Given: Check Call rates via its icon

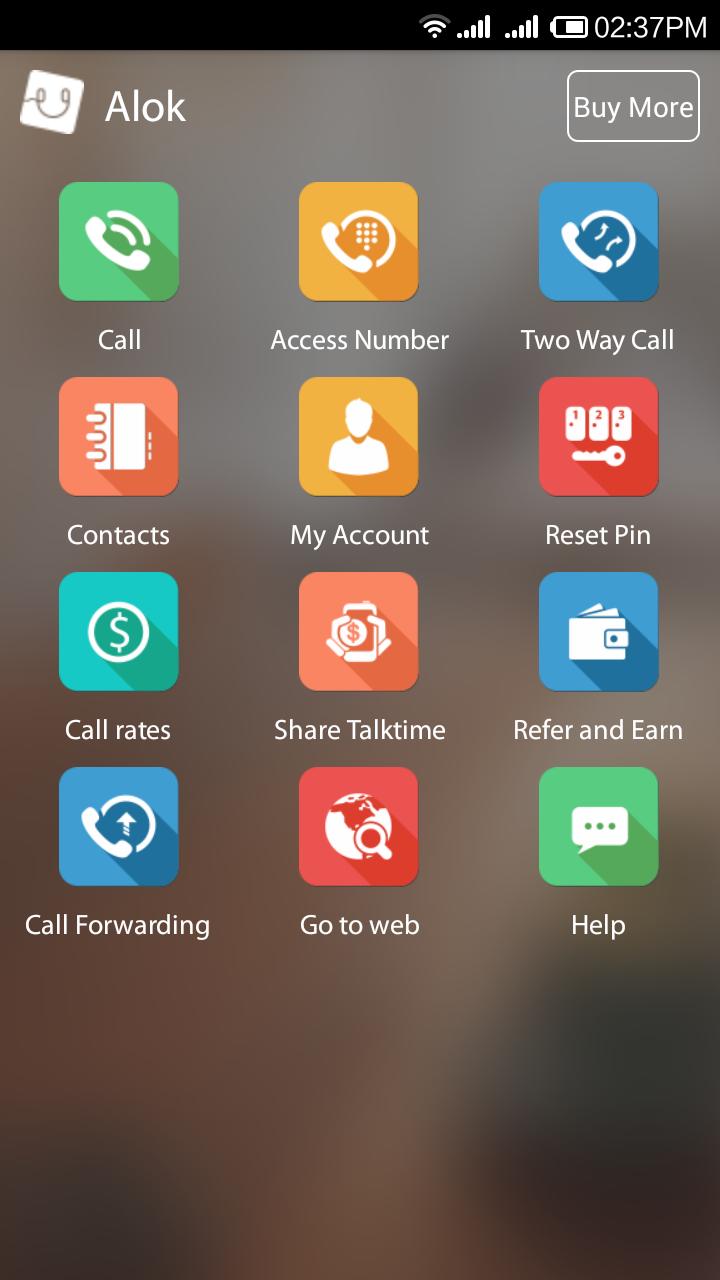Looking at the screenshot, I should (118, 631).
